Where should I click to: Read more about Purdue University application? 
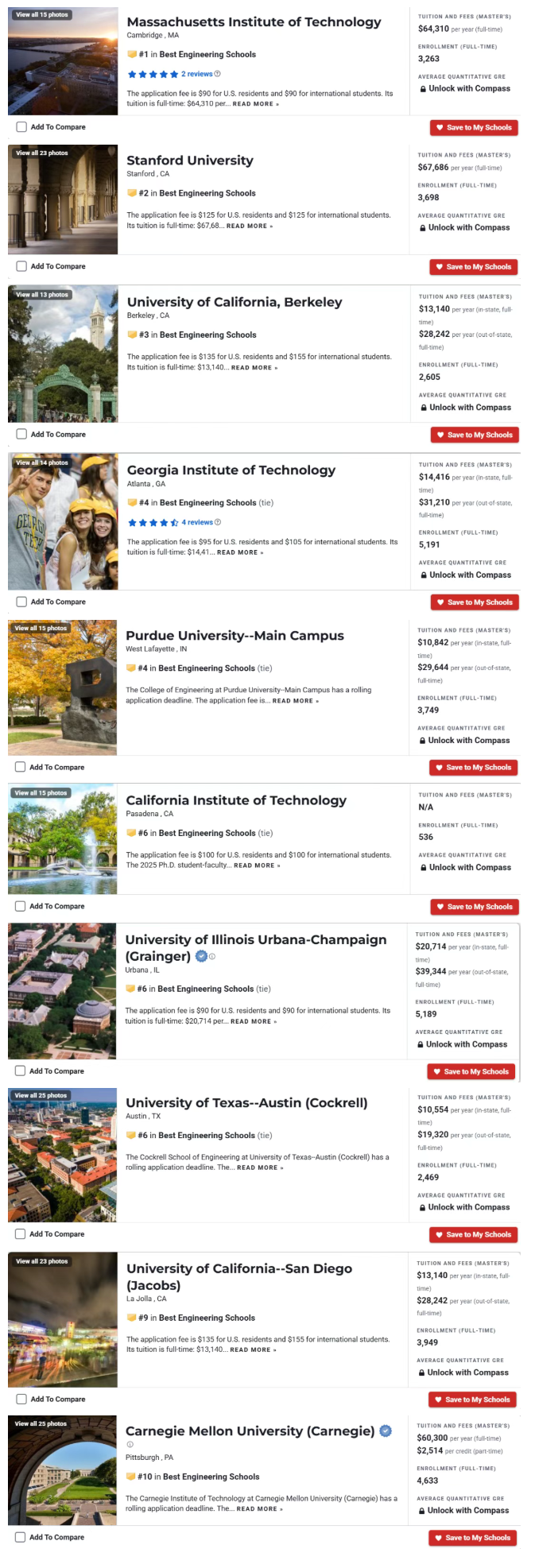pyautogui.click(x=295, y=701)
